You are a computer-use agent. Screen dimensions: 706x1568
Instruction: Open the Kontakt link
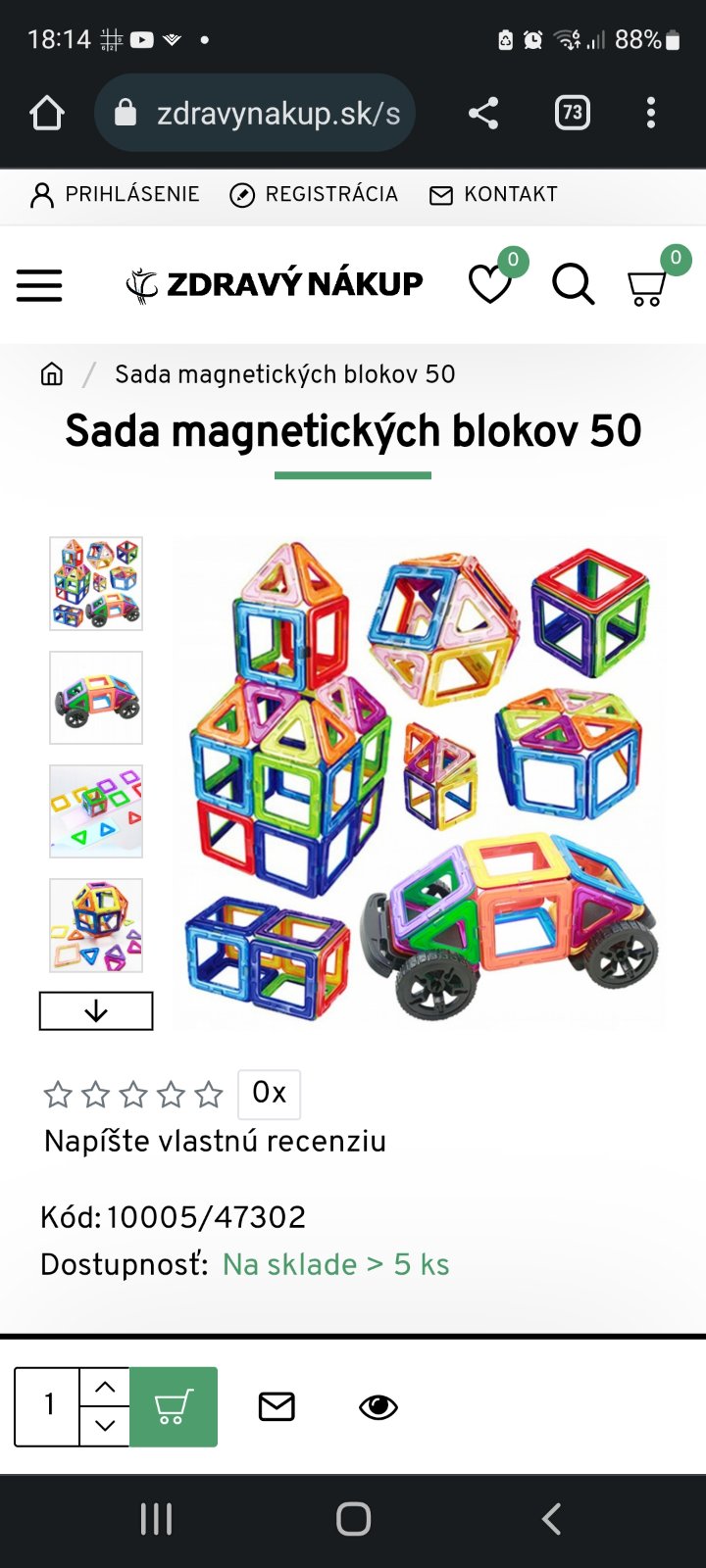pos(493,194)
